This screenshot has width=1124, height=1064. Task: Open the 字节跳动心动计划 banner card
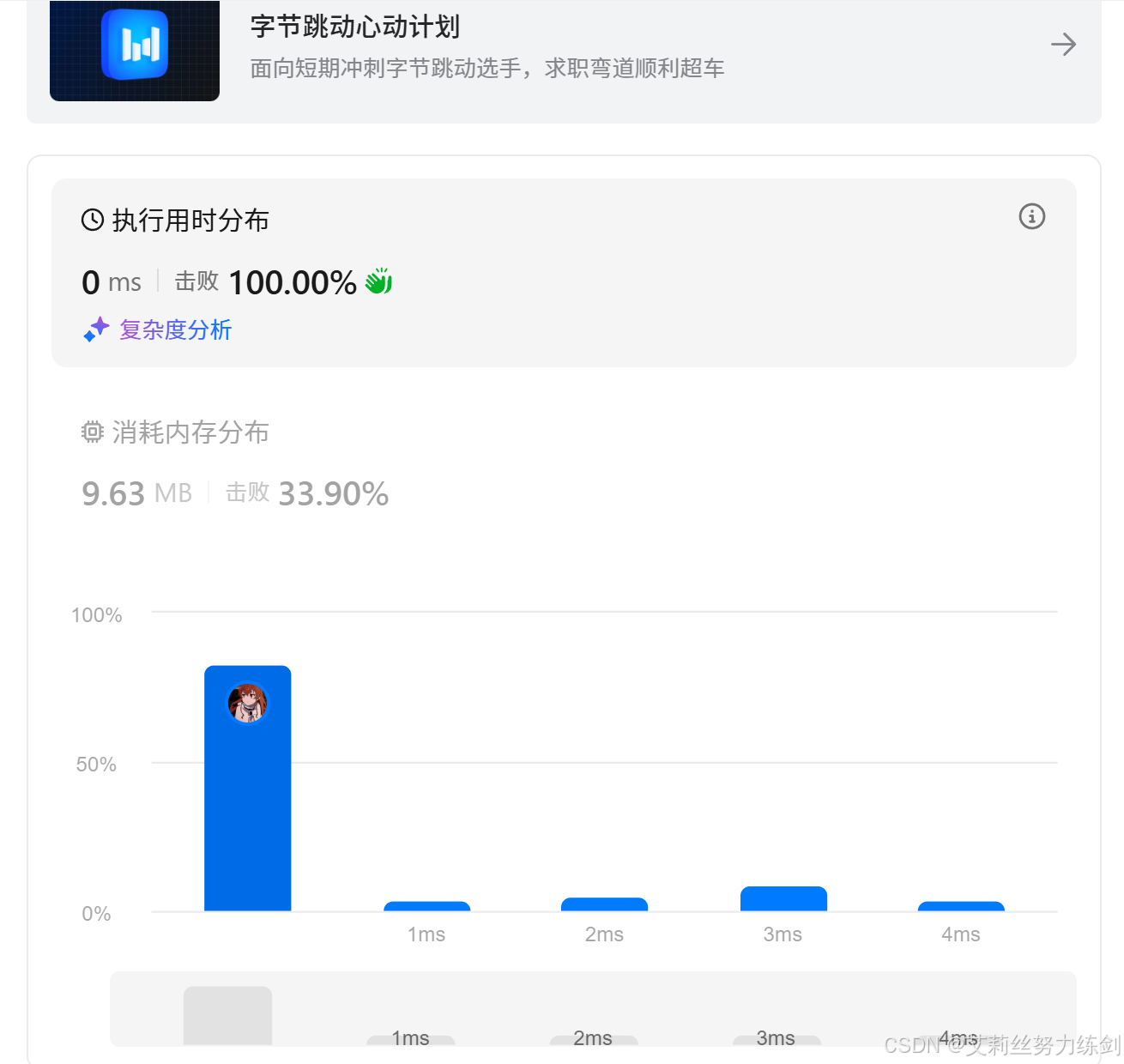[564, 47]
